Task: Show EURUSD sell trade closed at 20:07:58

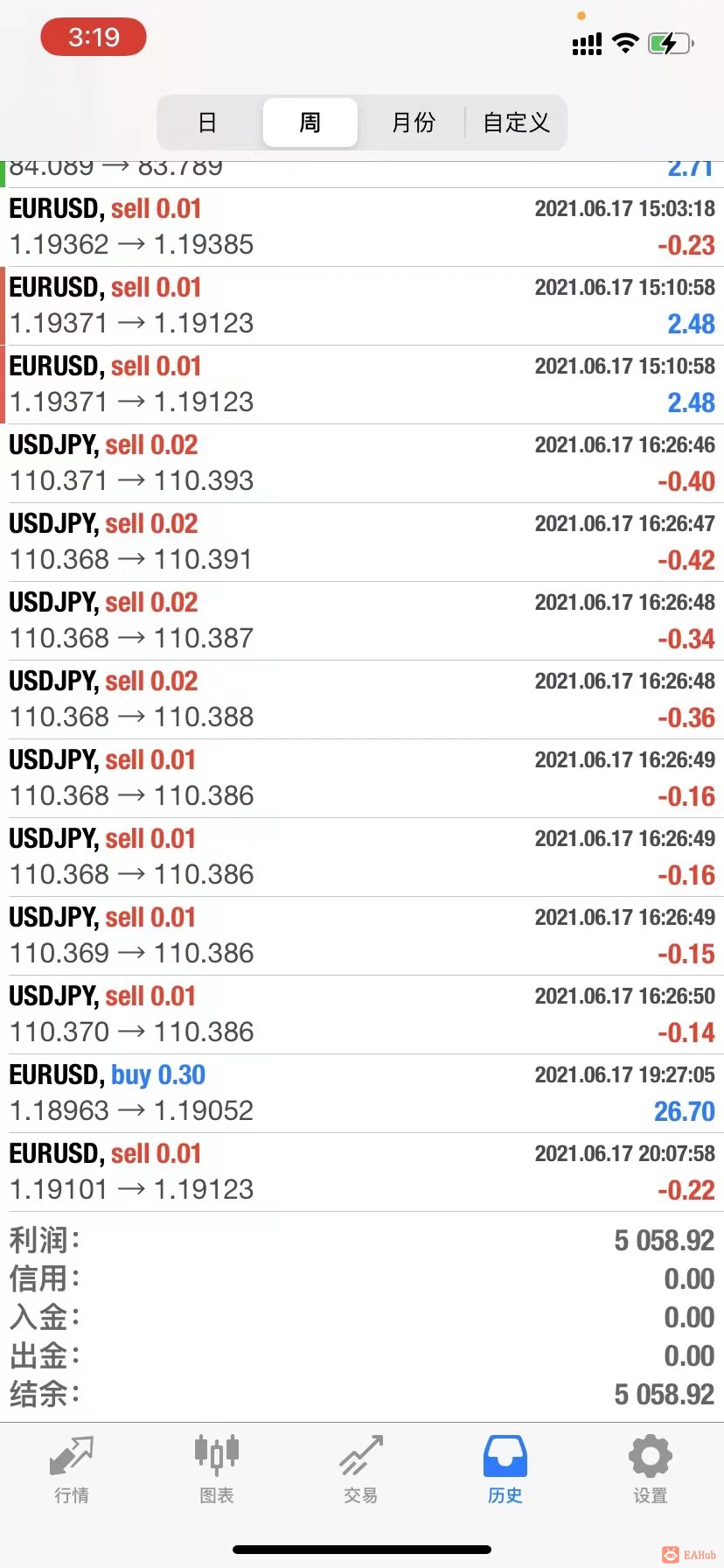Action: coord(362,1172)
